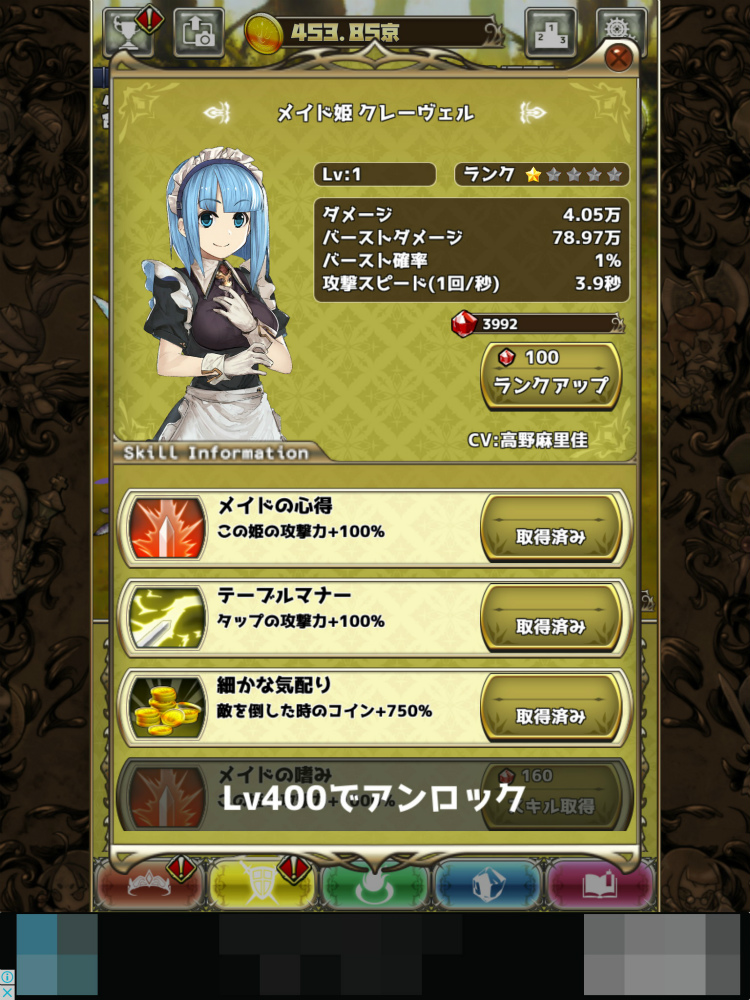This screenshot has width=750, height=1000.
Task: Open the trophy achievements icon
Action: pyautogui.click(x=128, y=32)
